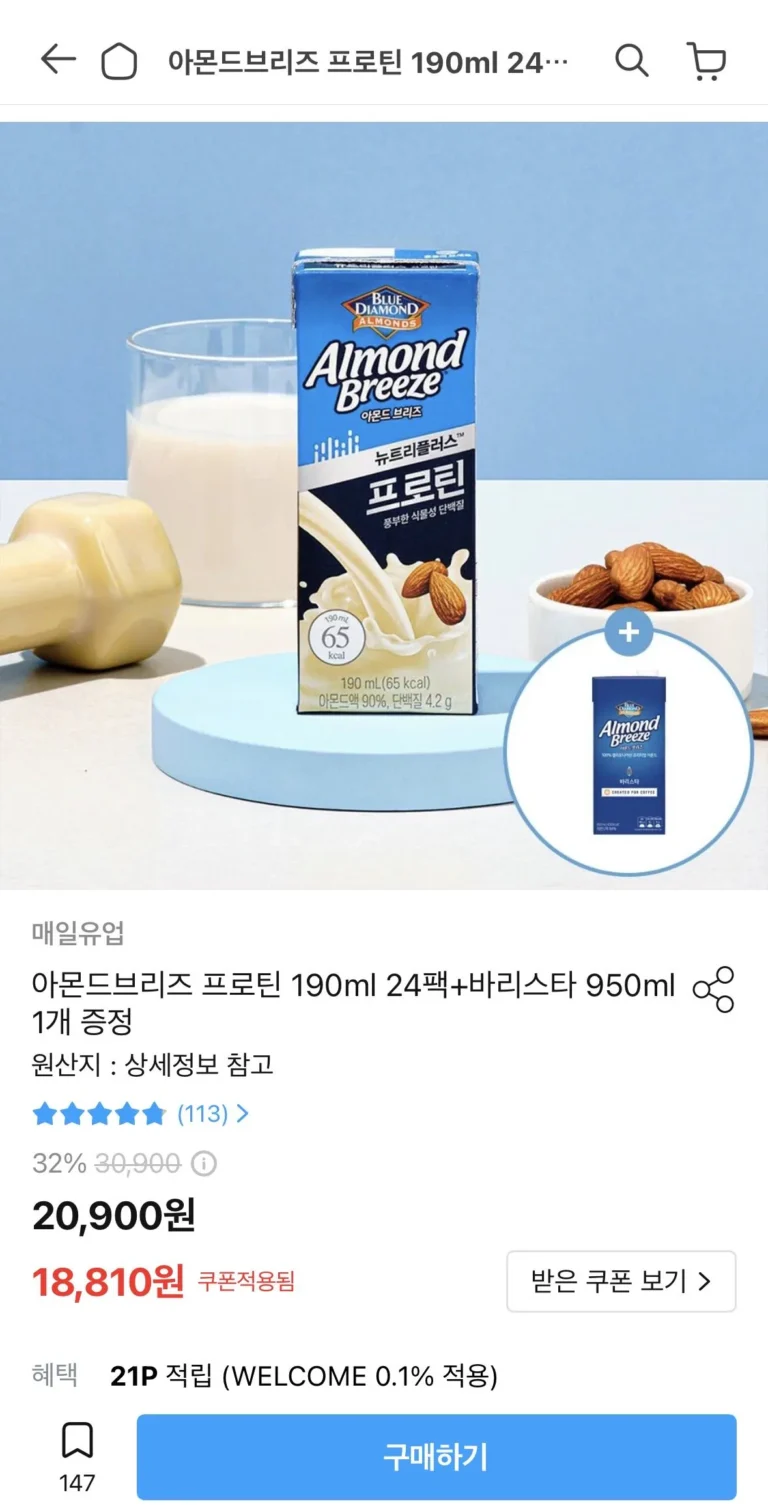The image size is (768, 1512).
Task: Bookmark this product
Action: pos(77,1442)
